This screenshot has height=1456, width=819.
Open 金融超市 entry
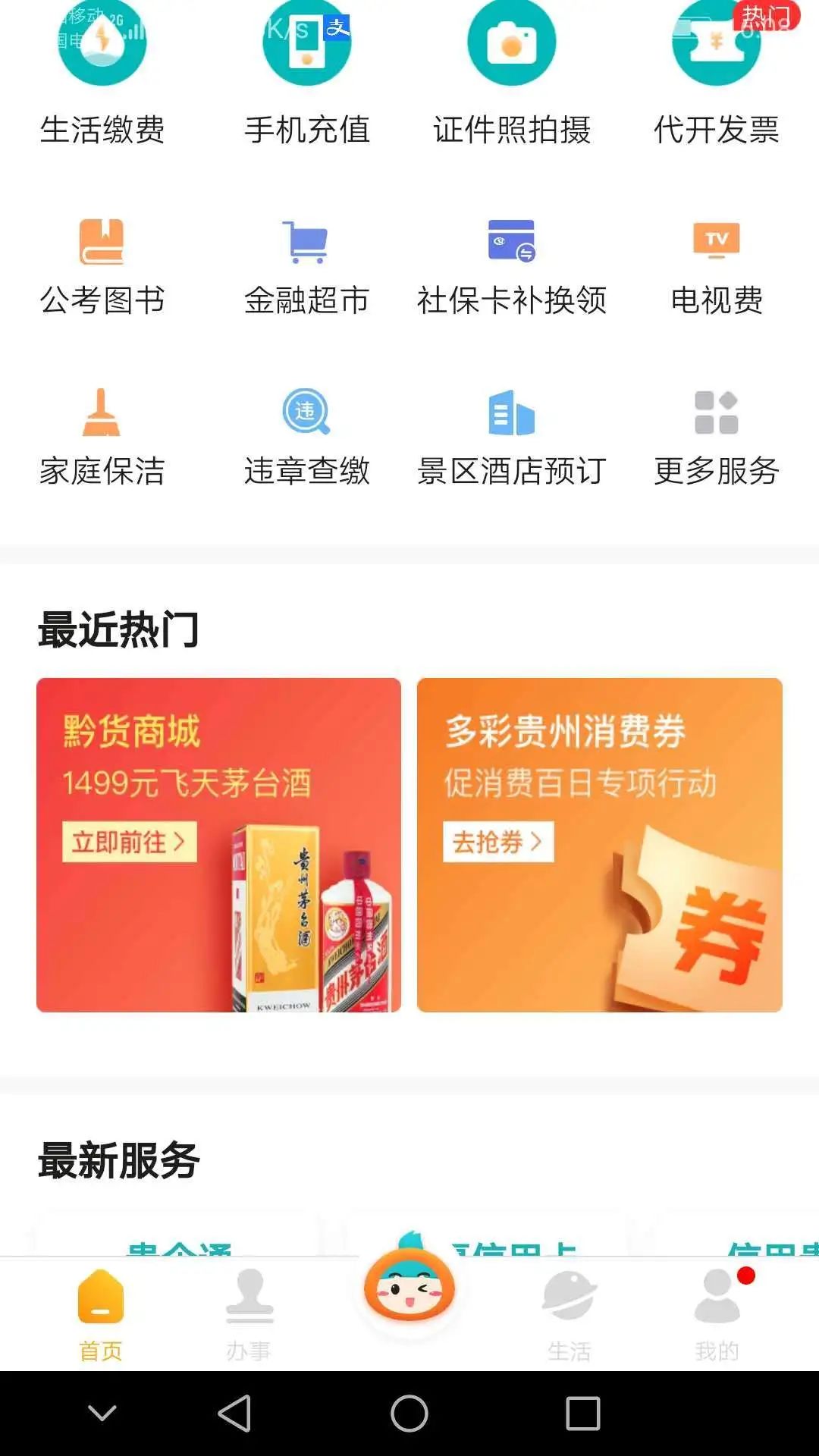(307, 267)
